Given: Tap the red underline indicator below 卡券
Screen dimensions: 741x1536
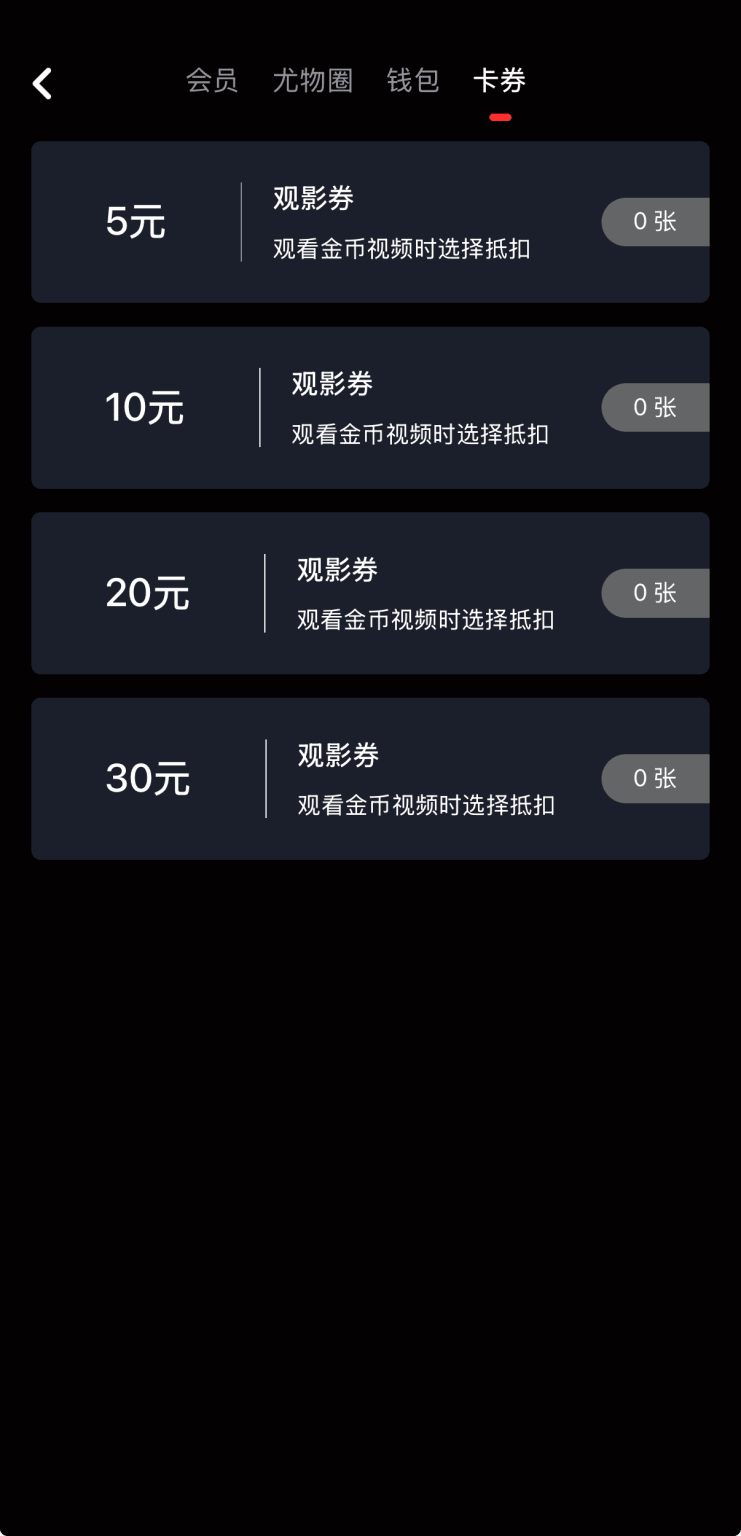Looking at the screenshot, I should (499, 116).
